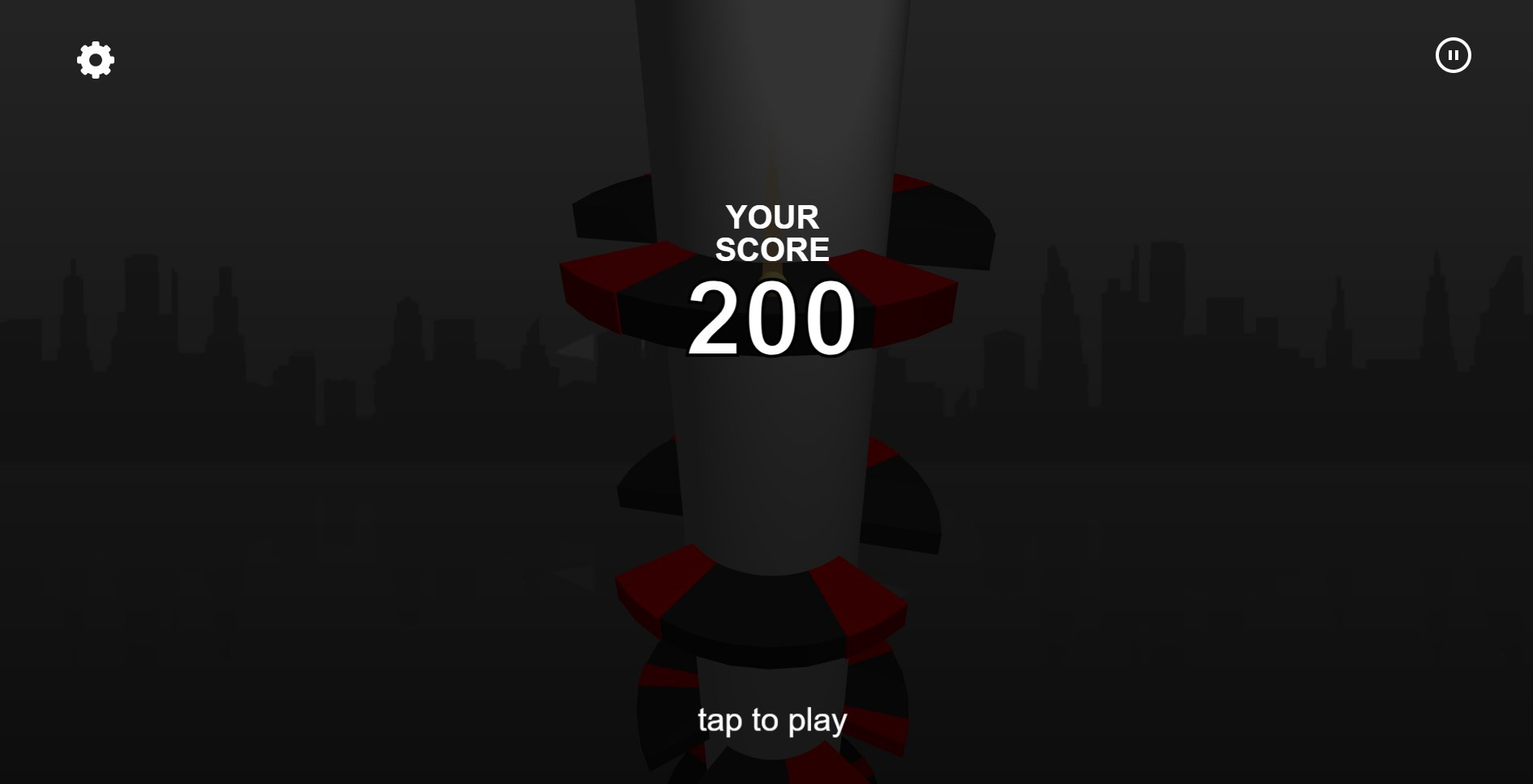
Task: Tap to play again
Action: pyautogui.click(x=772, y=720)
